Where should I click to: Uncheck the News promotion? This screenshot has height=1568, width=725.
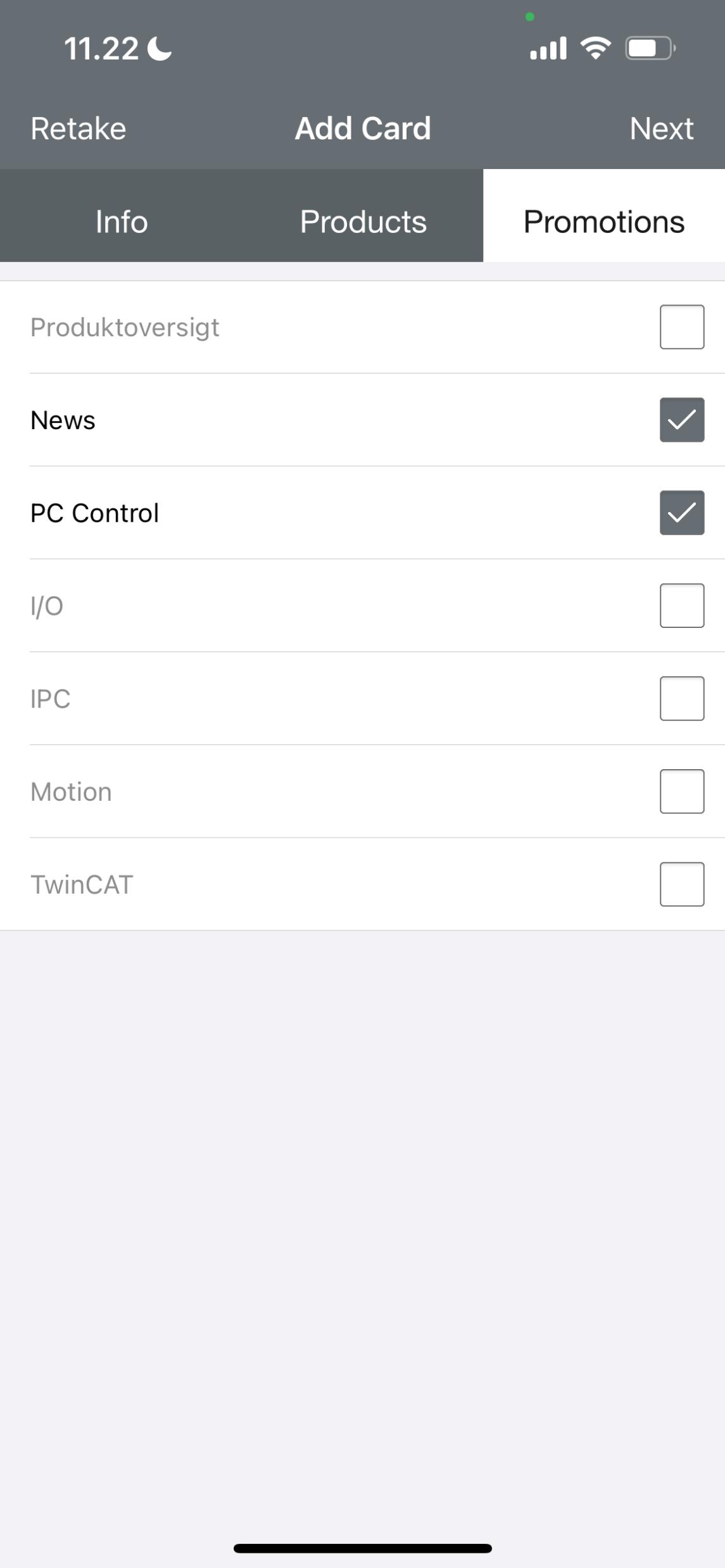point(681,420)
